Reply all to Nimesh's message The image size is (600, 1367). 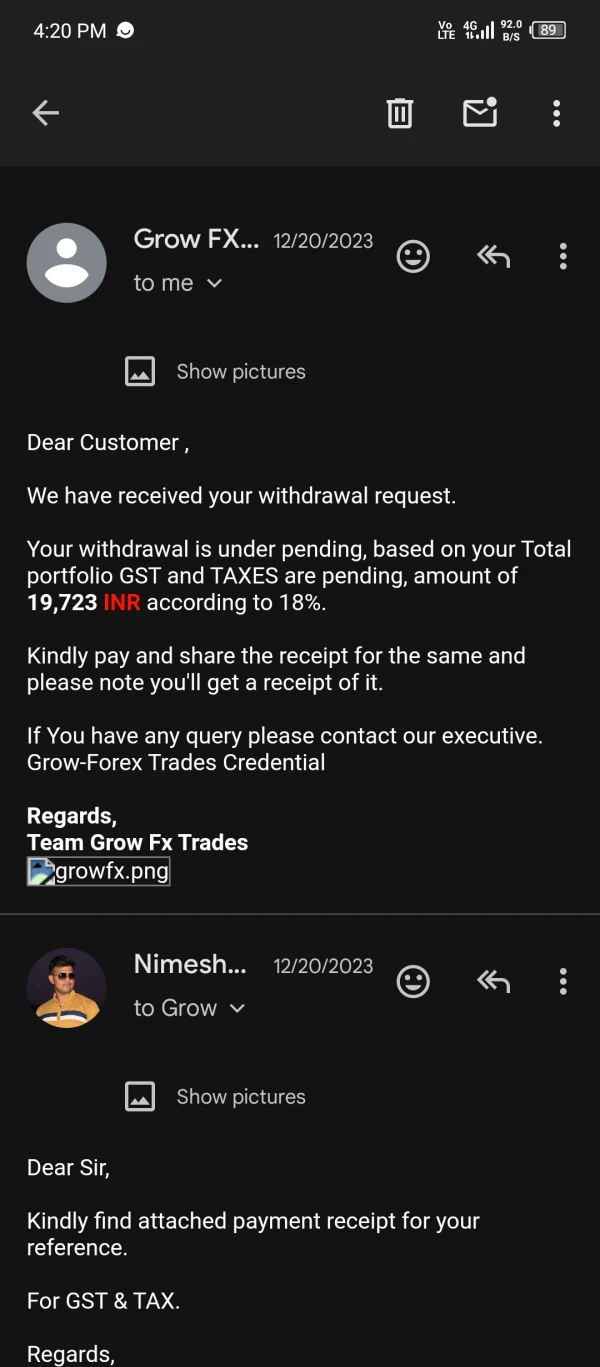click(493, 981)
